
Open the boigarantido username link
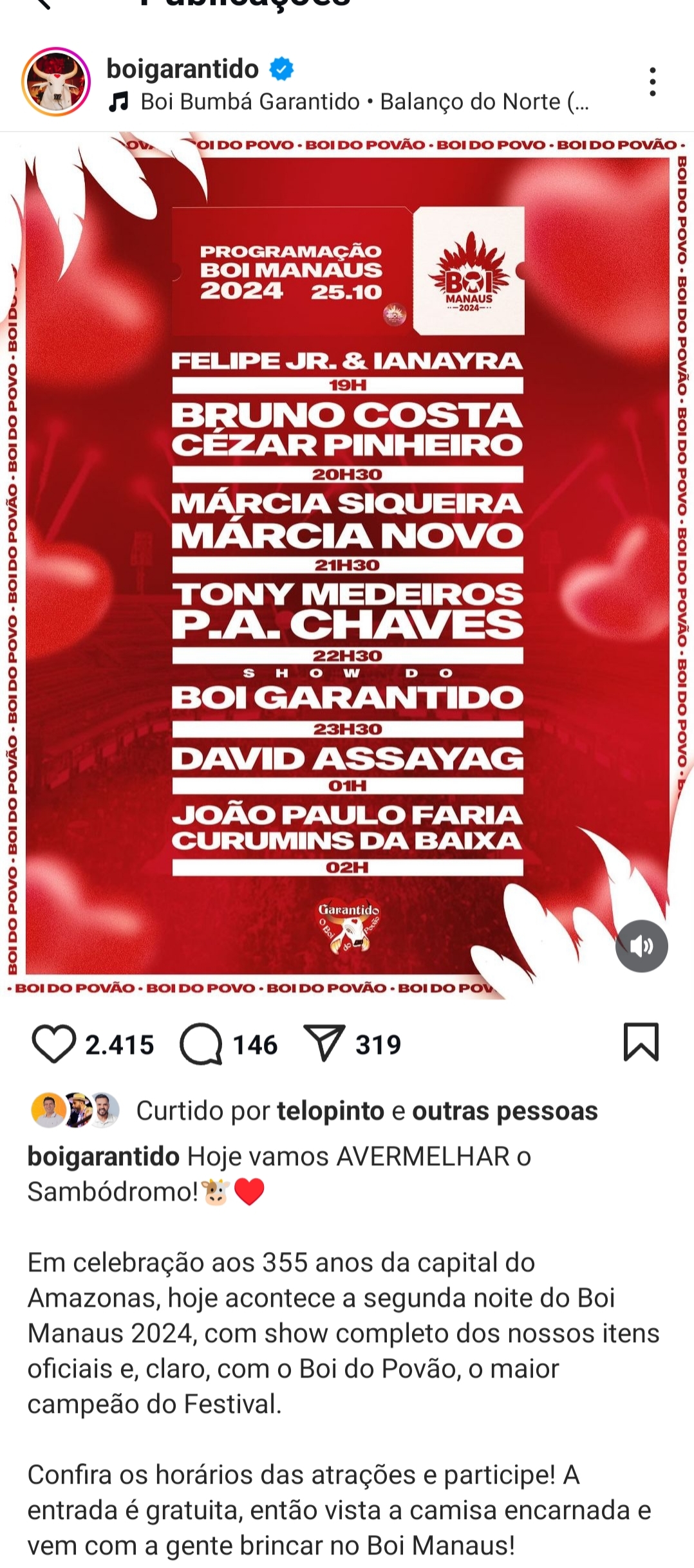[x=182, y=69]
